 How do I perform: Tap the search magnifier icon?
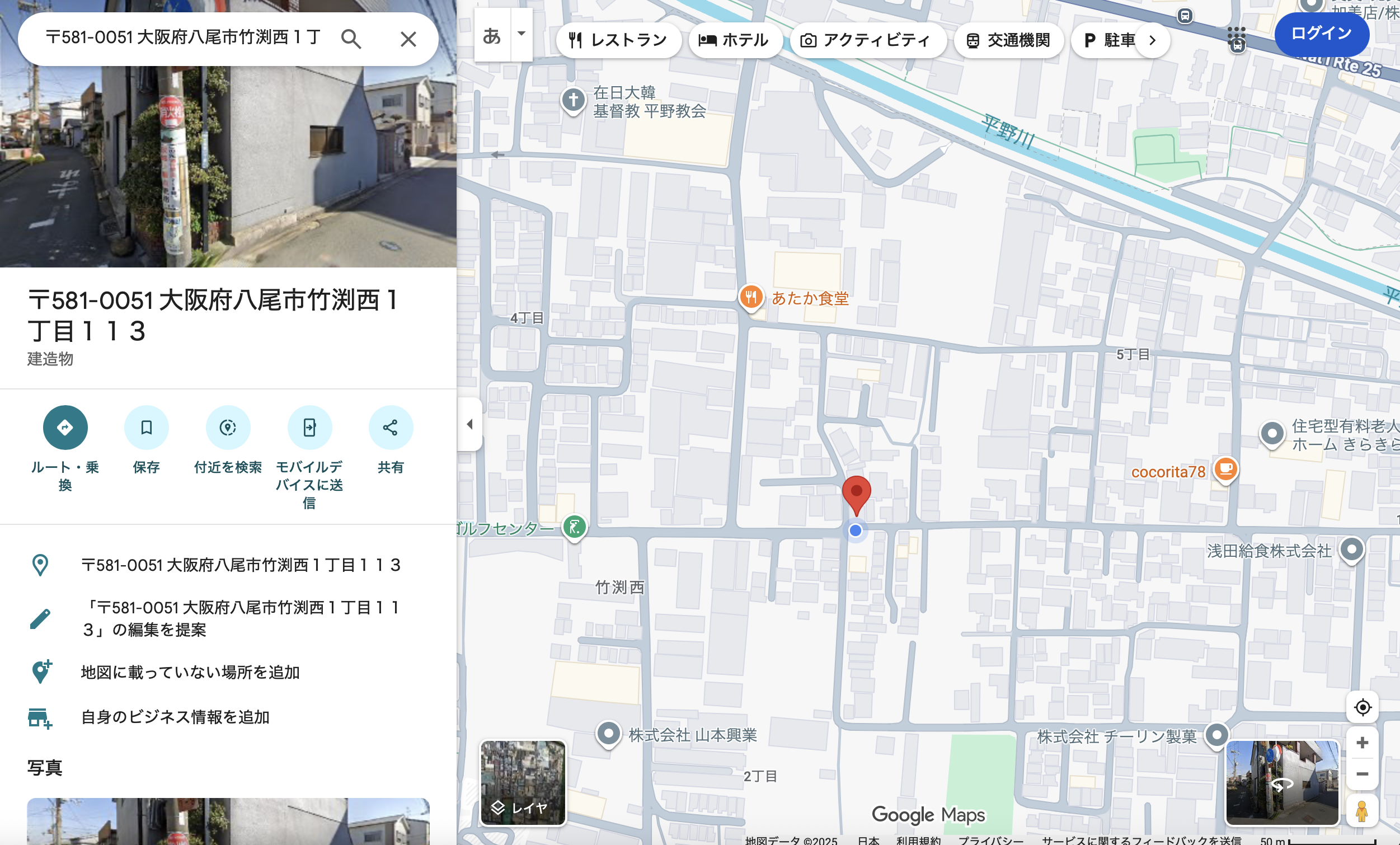click(351, 39)
